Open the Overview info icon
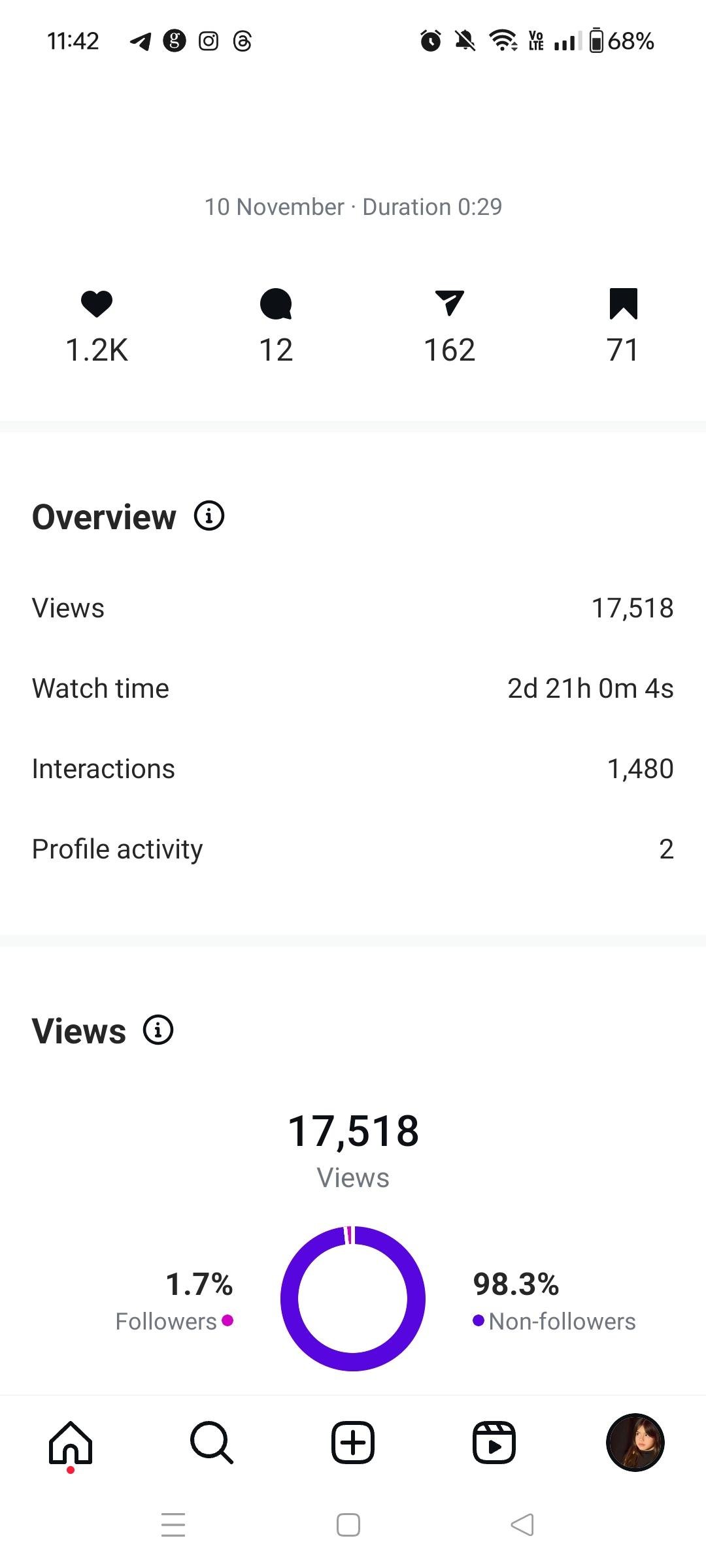 209,516
